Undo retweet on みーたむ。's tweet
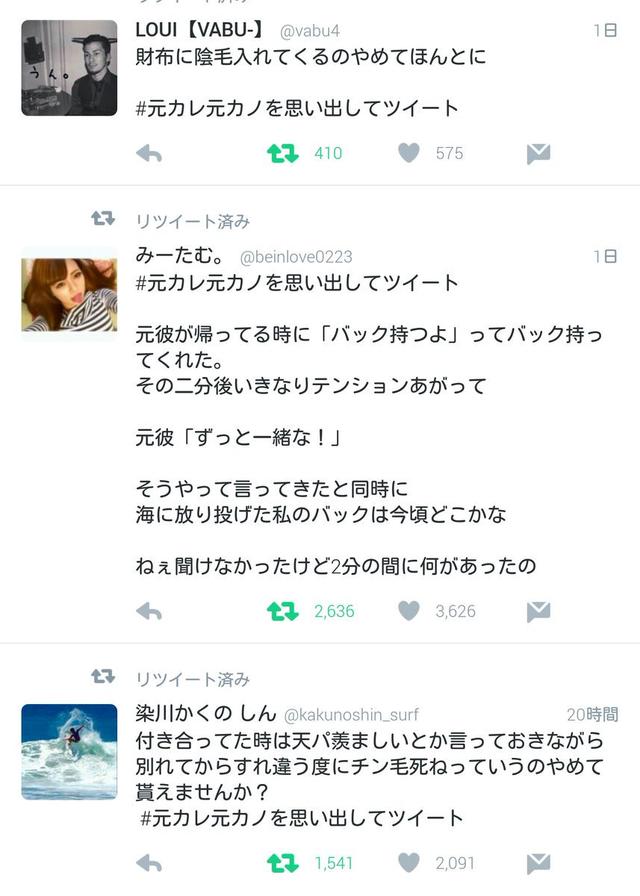The width and height of the screenshot is (640, 896). (x=283, y=611)
